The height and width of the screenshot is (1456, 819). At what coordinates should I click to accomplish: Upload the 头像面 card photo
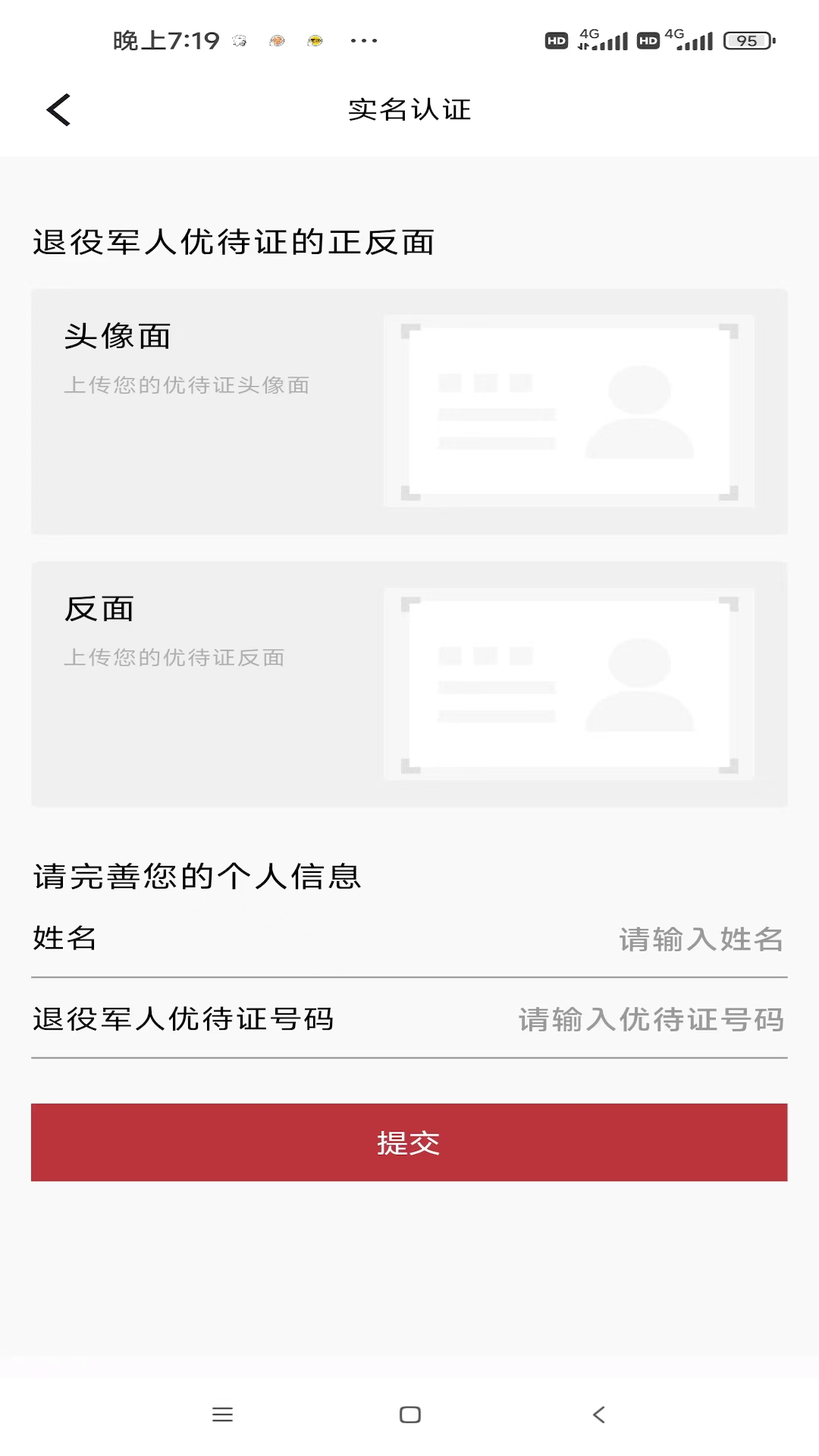[x=568, y=411]
